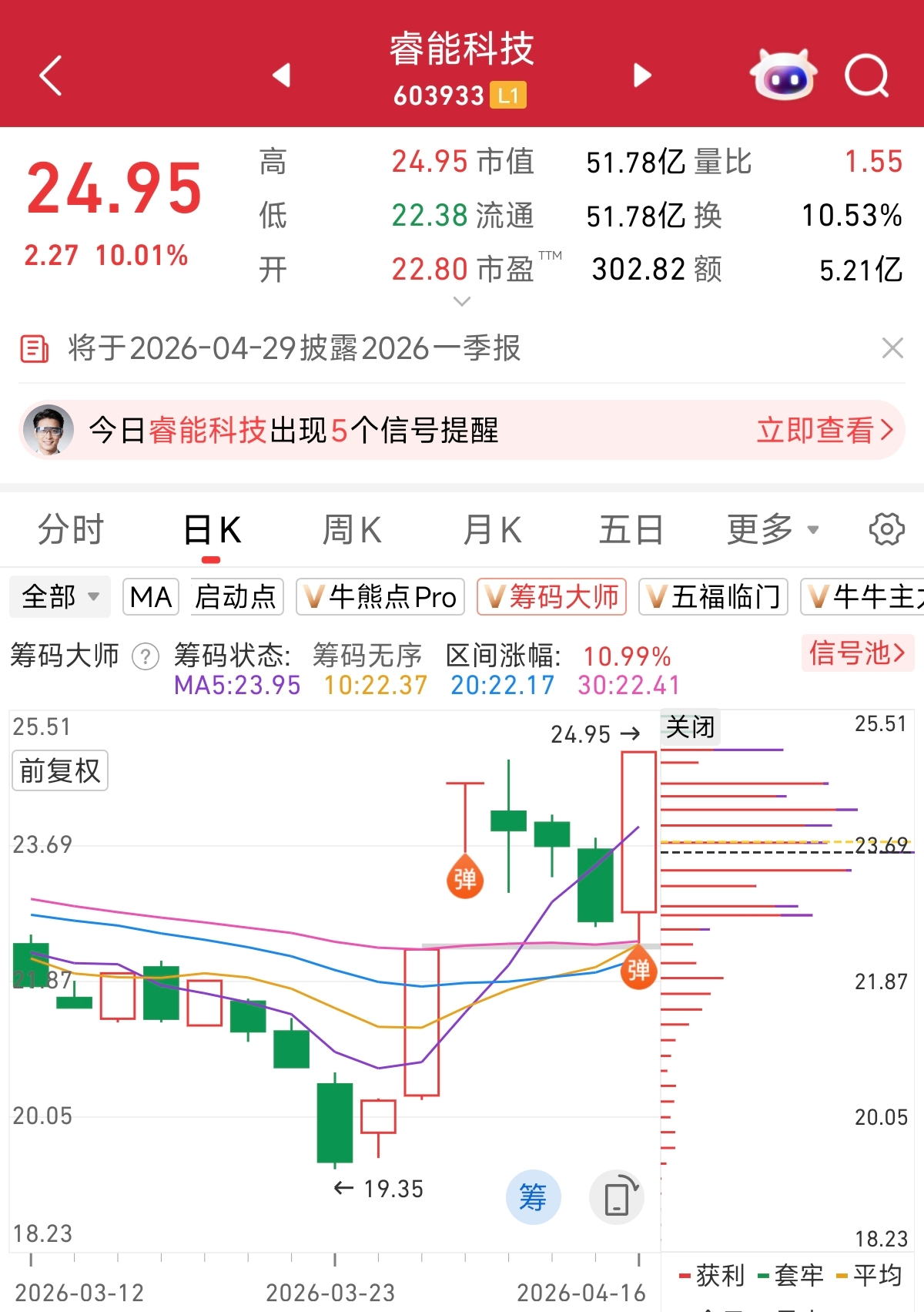The height and width of the screenshot is (1312, 924).
Task: Go back using the header arrow
Action: pos(51,75)
